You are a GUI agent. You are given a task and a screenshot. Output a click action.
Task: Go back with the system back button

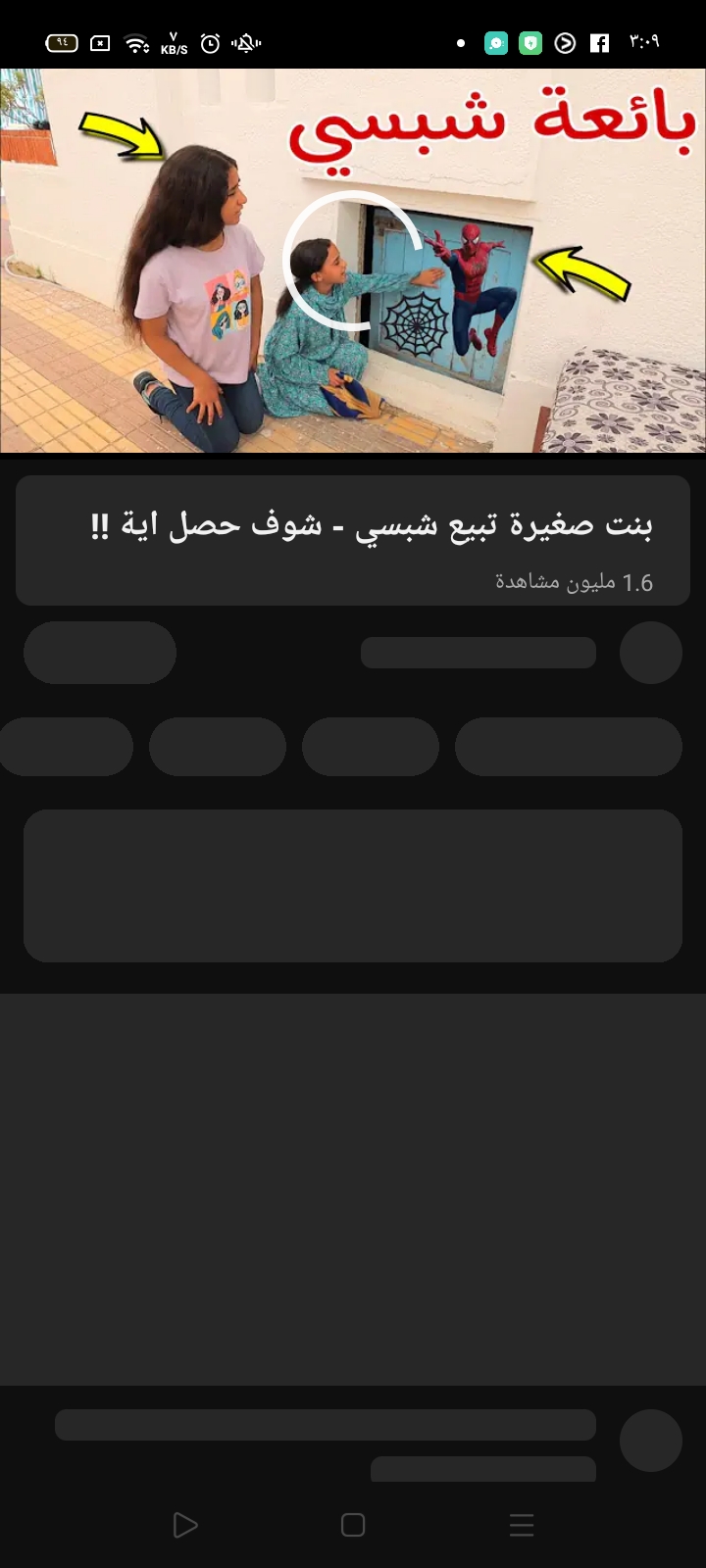coord(184,1525)
